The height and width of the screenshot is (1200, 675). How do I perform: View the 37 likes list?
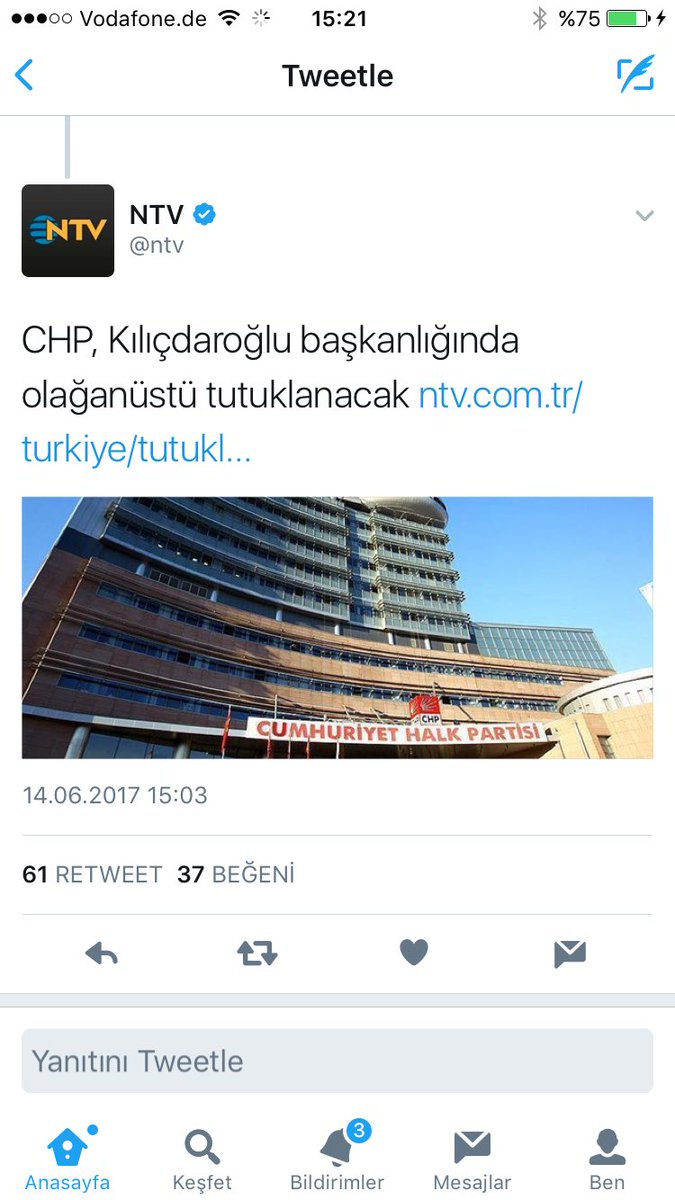(x=236, y=874)
